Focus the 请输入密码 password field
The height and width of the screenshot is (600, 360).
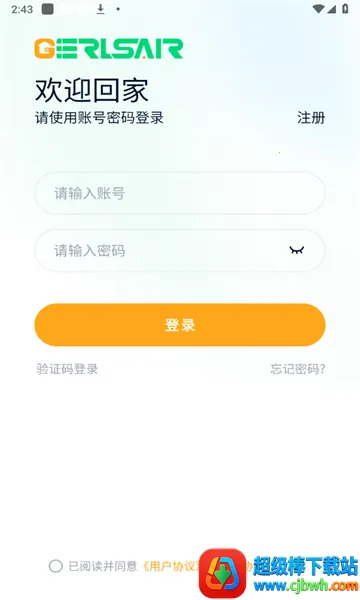(180, 251)
